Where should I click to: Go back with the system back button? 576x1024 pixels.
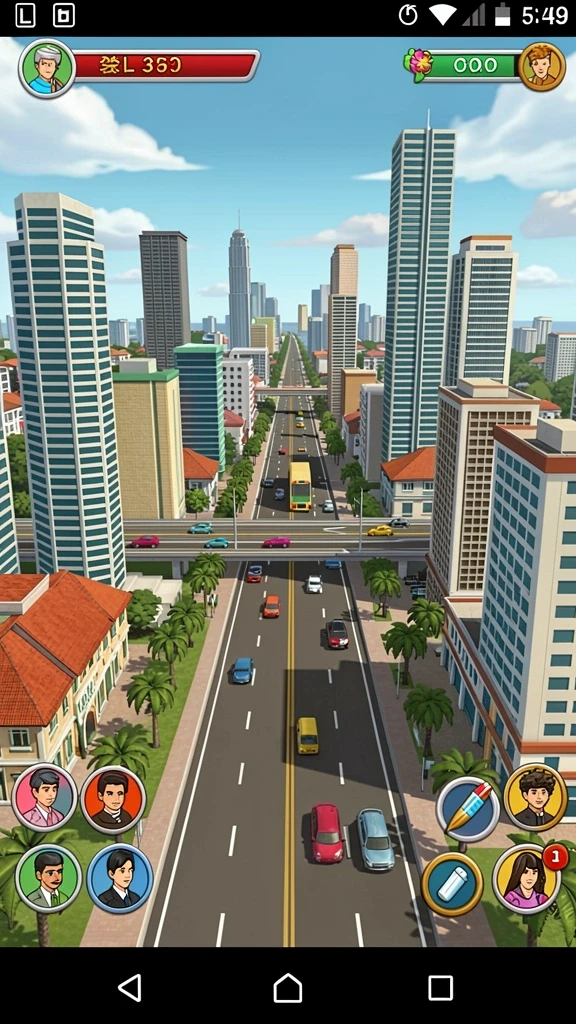pos(130,987)
